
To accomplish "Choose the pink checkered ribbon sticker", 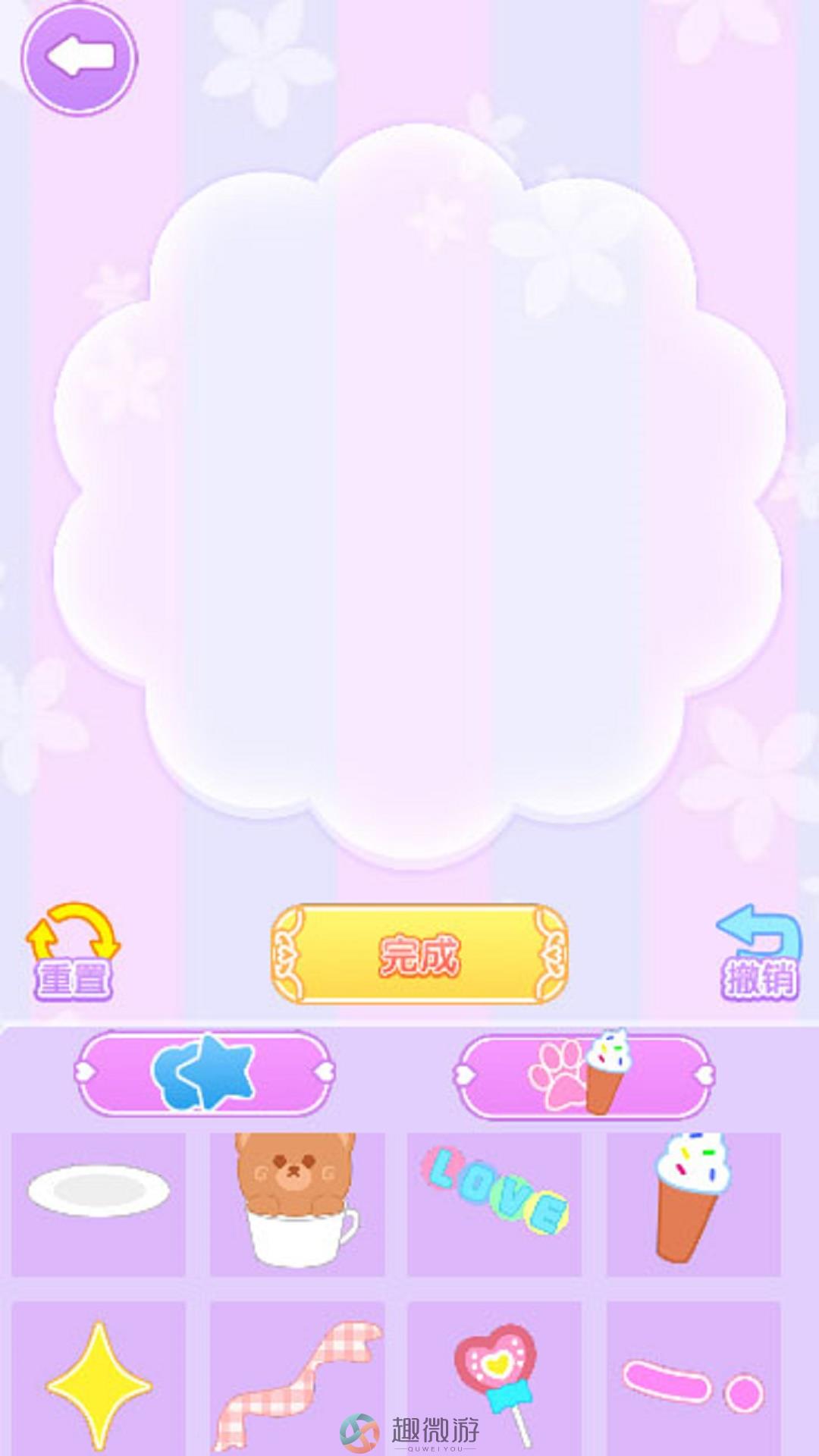I will pos(297,1382).
